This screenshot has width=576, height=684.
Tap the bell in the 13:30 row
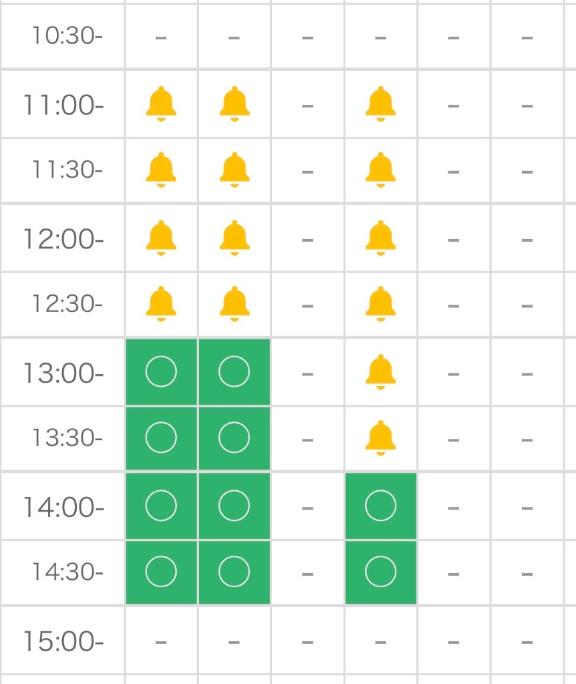tap(381, 438)
